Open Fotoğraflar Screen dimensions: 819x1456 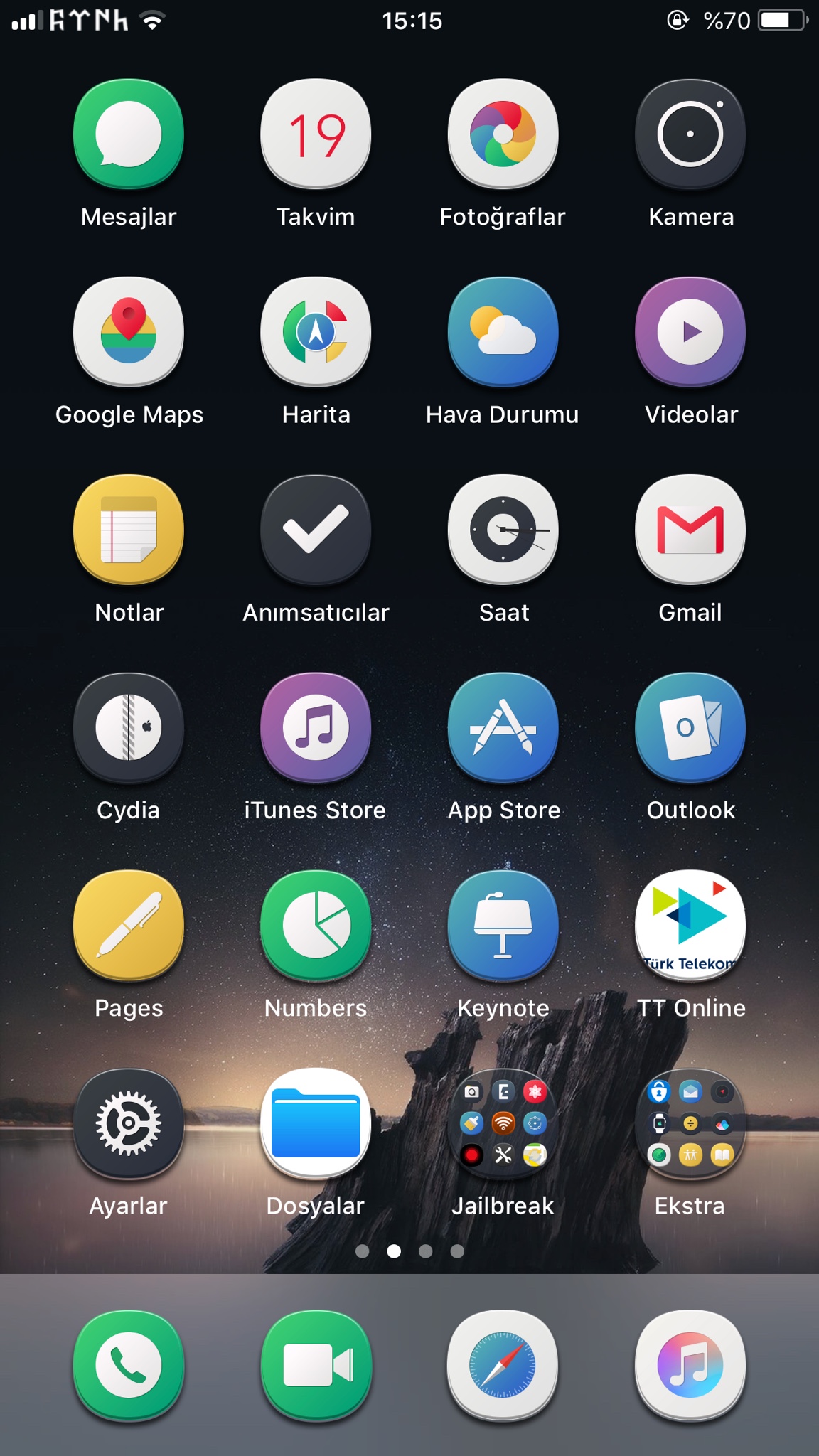click(x=503, y=134)
